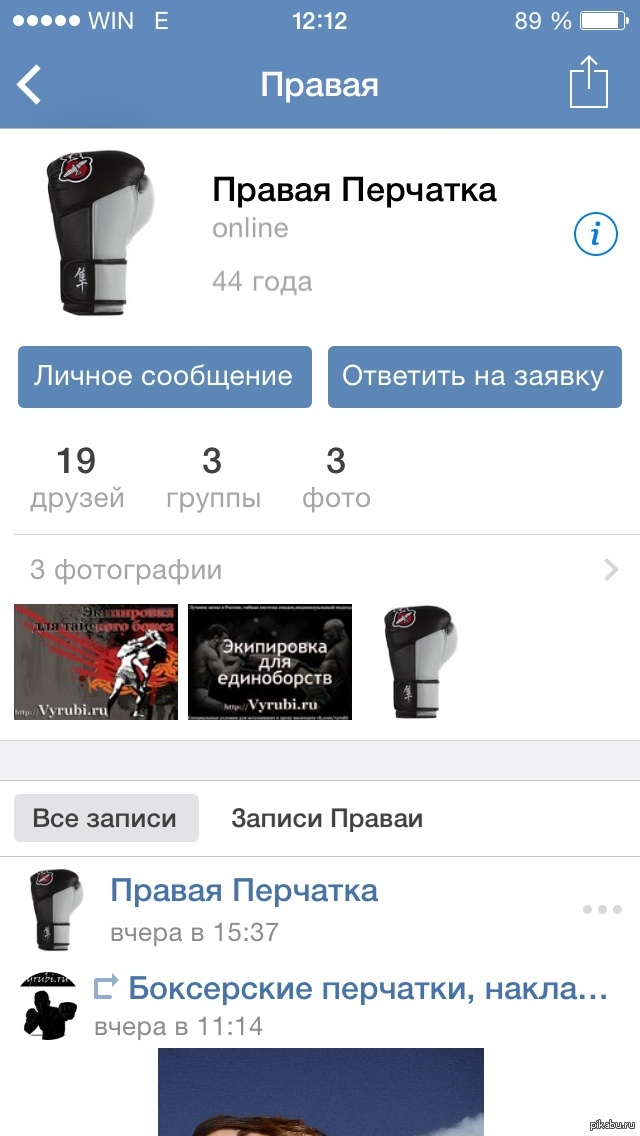Open the image attached to the repost
Viewport: 640px width, 1136px height.
pyautogui.click(x=320, y=1092)
